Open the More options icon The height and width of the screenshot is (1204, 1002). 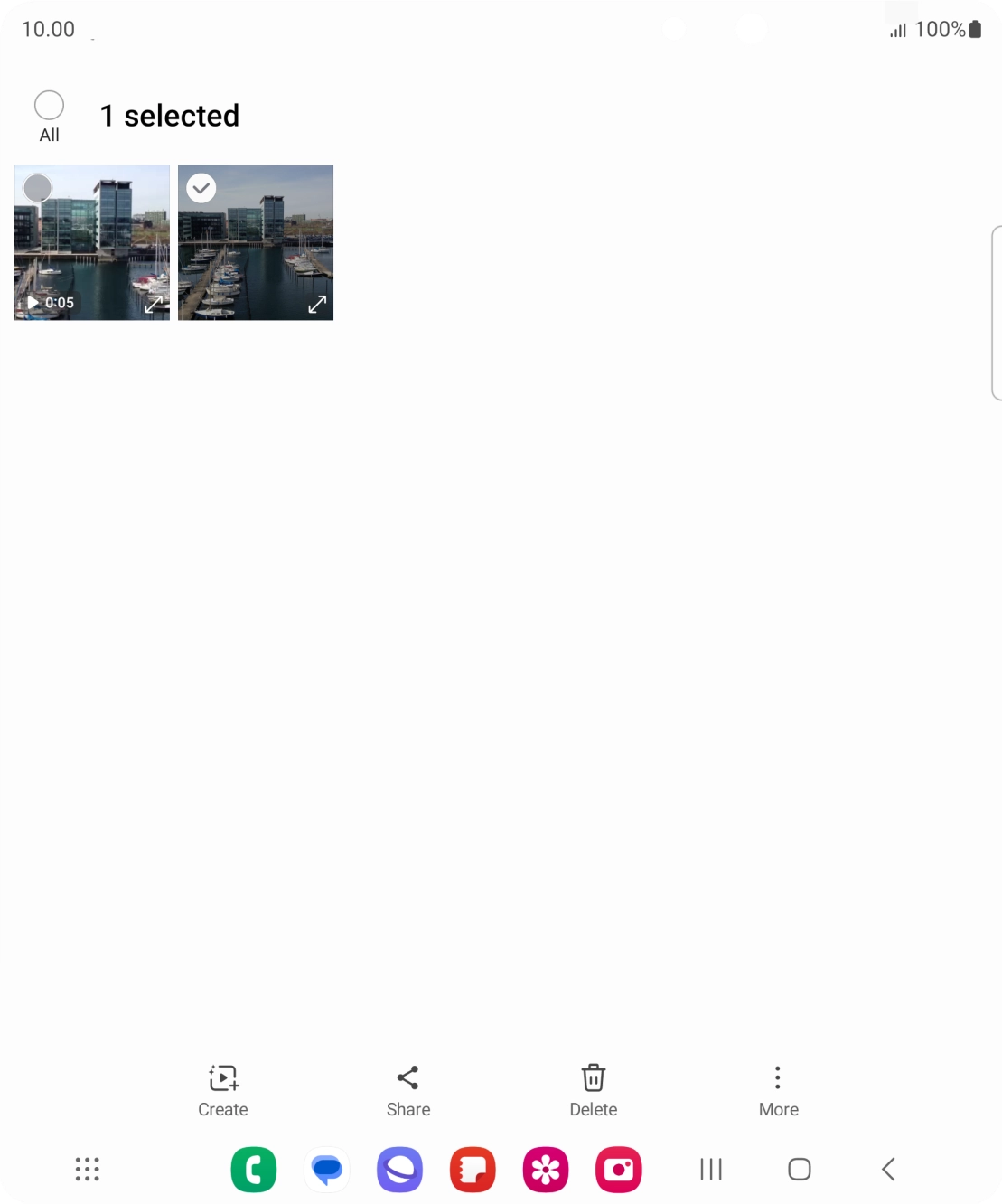pyautogui.click(x=778, y=1089)
